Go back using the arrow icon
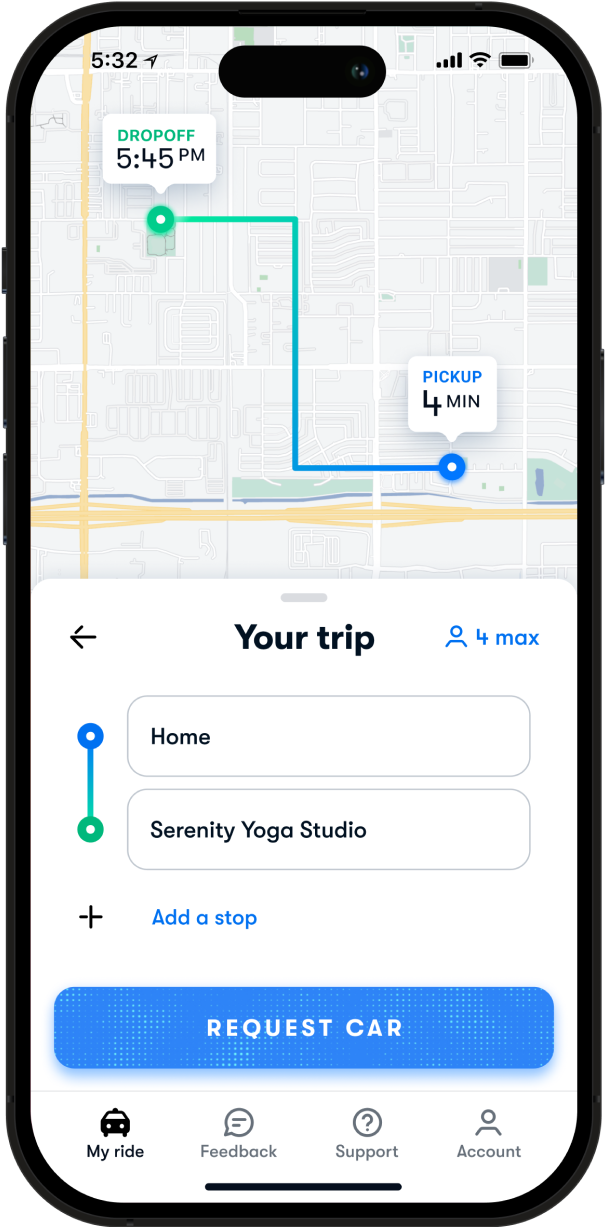The image size is (606, 1227). coord(83,637)
